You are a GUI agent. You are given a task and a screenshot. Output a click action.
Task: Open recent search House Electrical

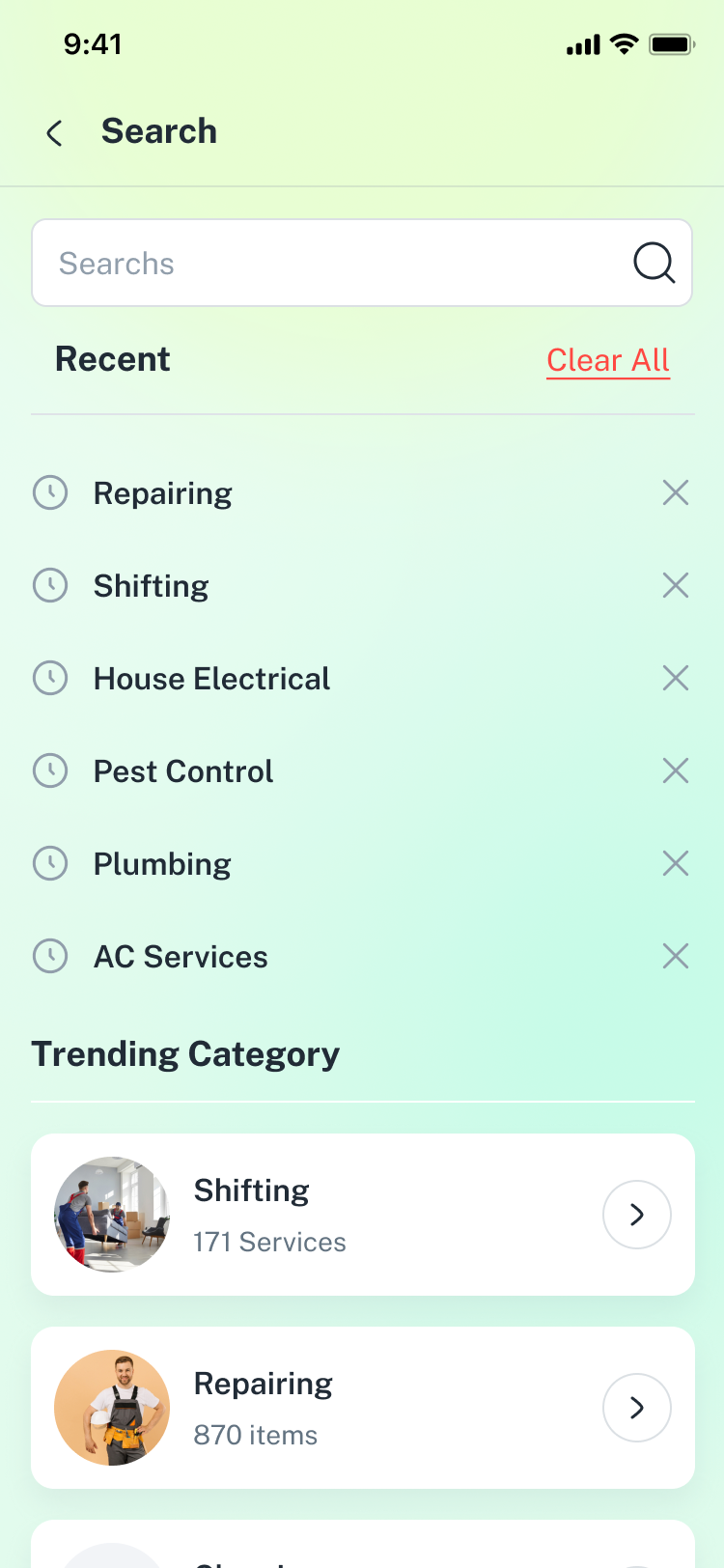click(x=211, y=679)
